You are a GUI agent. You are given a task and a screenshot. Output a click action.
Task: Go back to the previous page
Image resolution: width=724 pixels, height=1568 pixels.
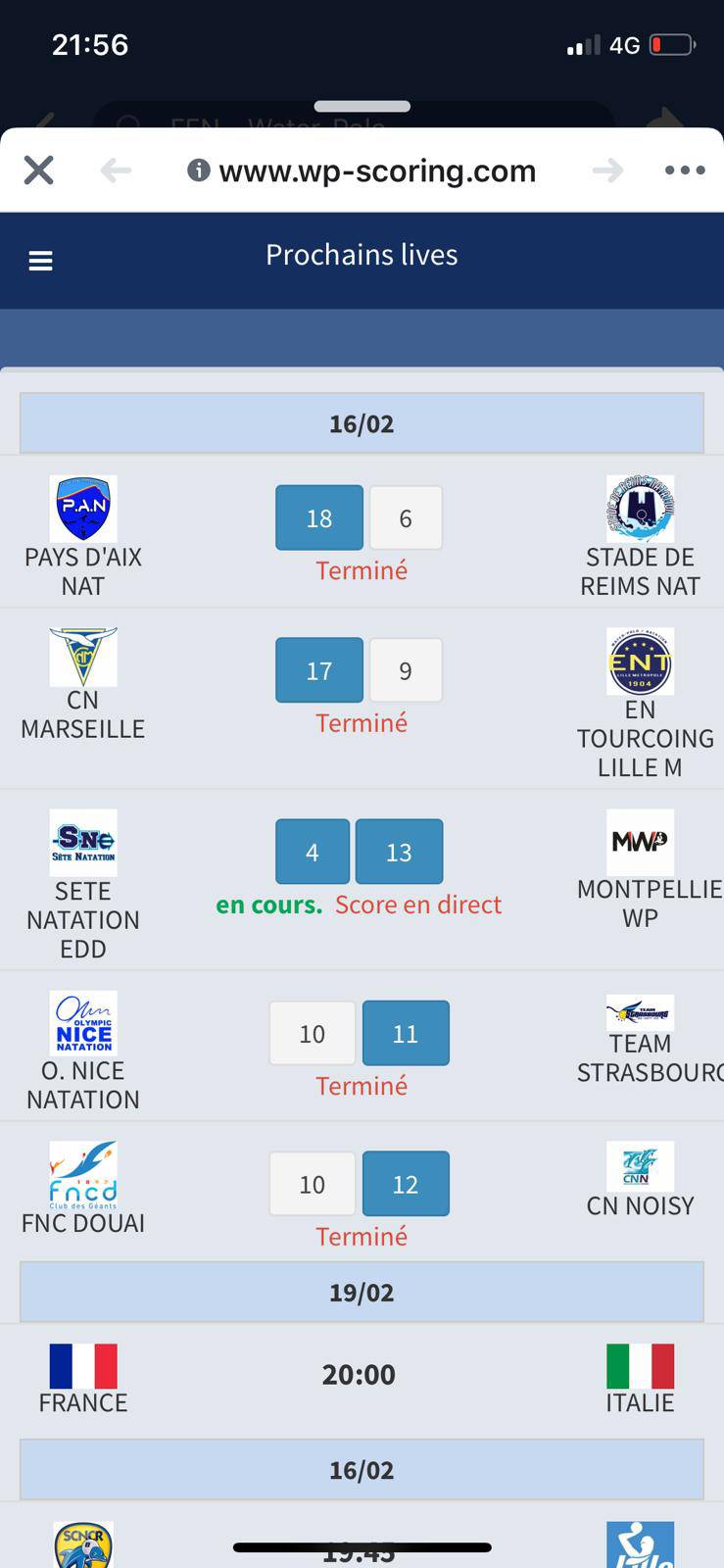click(x=116, y=171)
